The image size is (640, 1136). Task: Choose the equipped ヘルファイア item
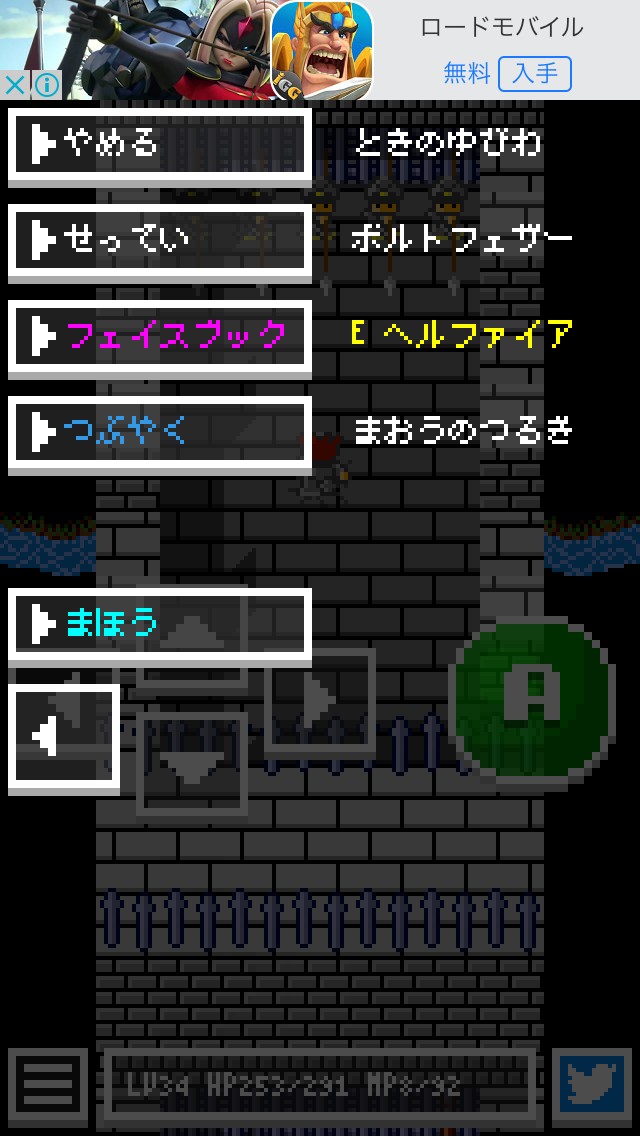[x=463, y=335]
